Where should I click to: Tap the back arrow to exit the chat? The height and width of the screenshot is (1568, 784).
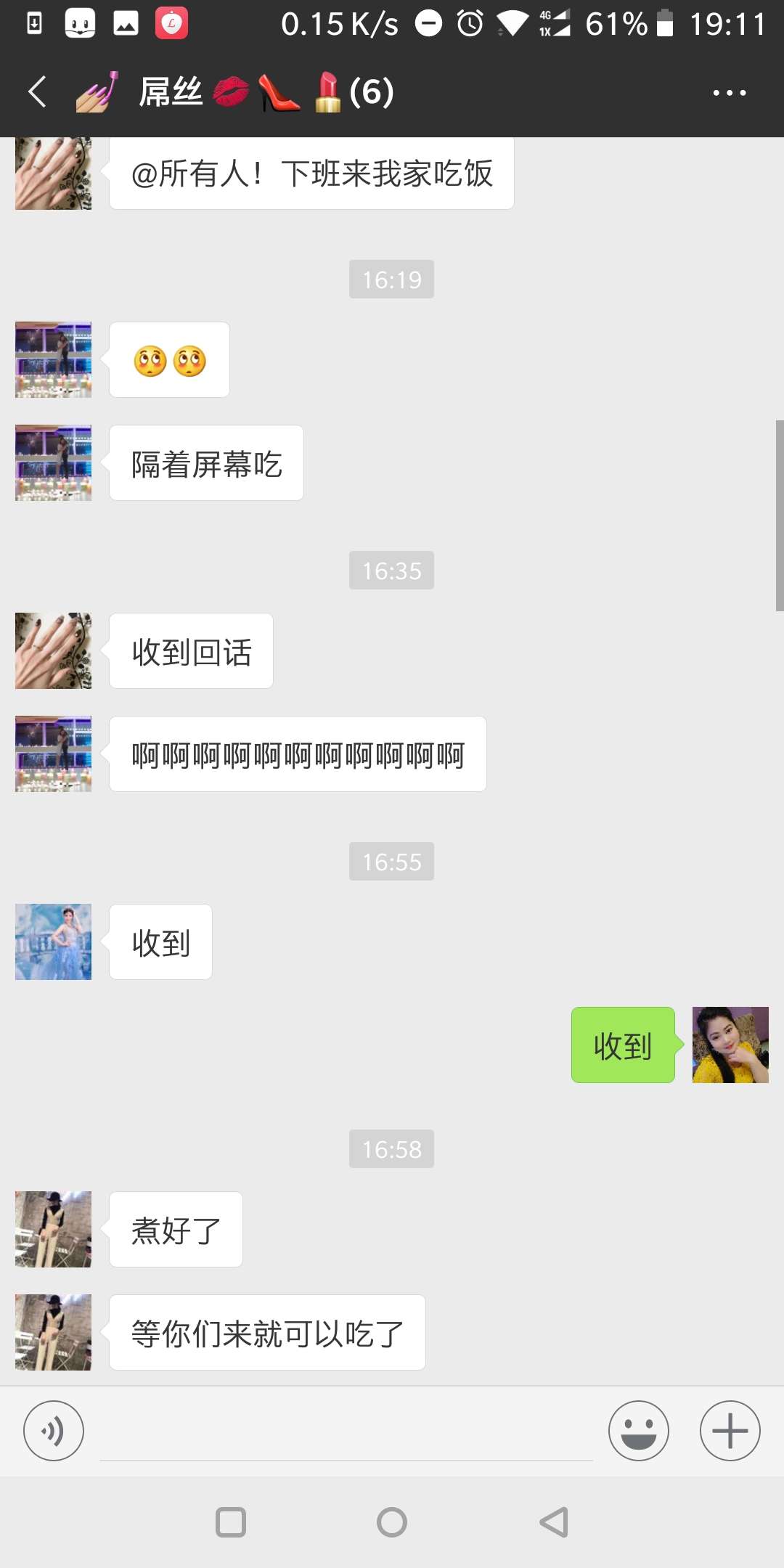pyautogui.click(x=36, y=92)
